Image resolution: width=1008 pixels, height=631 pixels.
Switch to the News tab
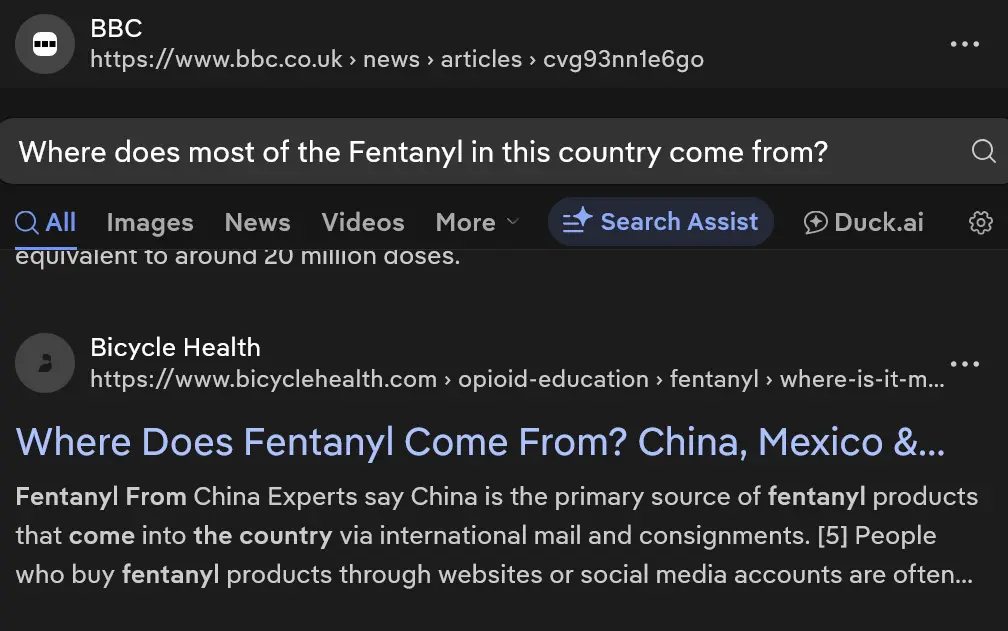pyautogui.click(x=257, y=222)
